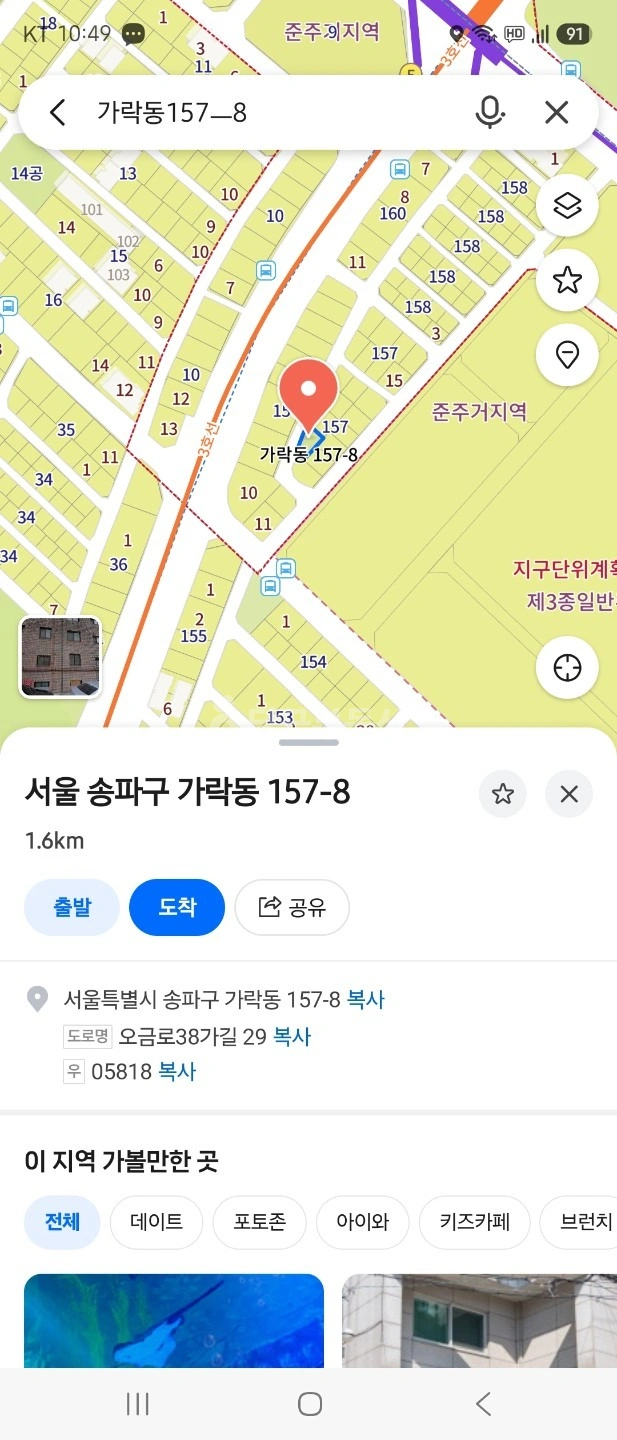This screenshot has height=1440, width=617.
Task: Close the 가락동 157-8 place panel
Action: pyautogui.click(x=569, y=794)
